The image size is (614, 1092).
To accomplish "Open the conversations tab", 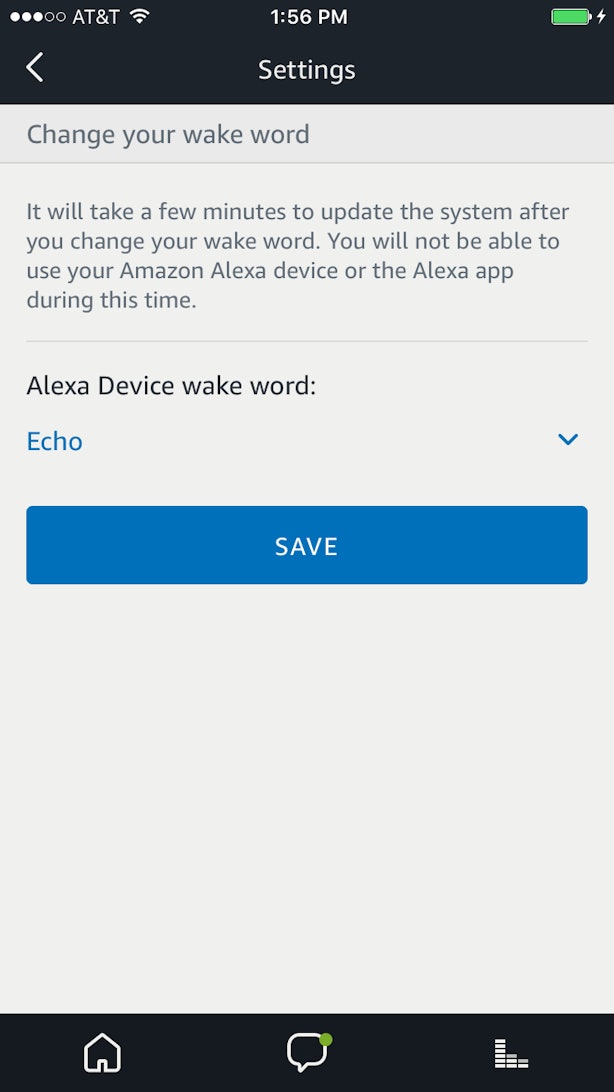I will coord(306,1052).
